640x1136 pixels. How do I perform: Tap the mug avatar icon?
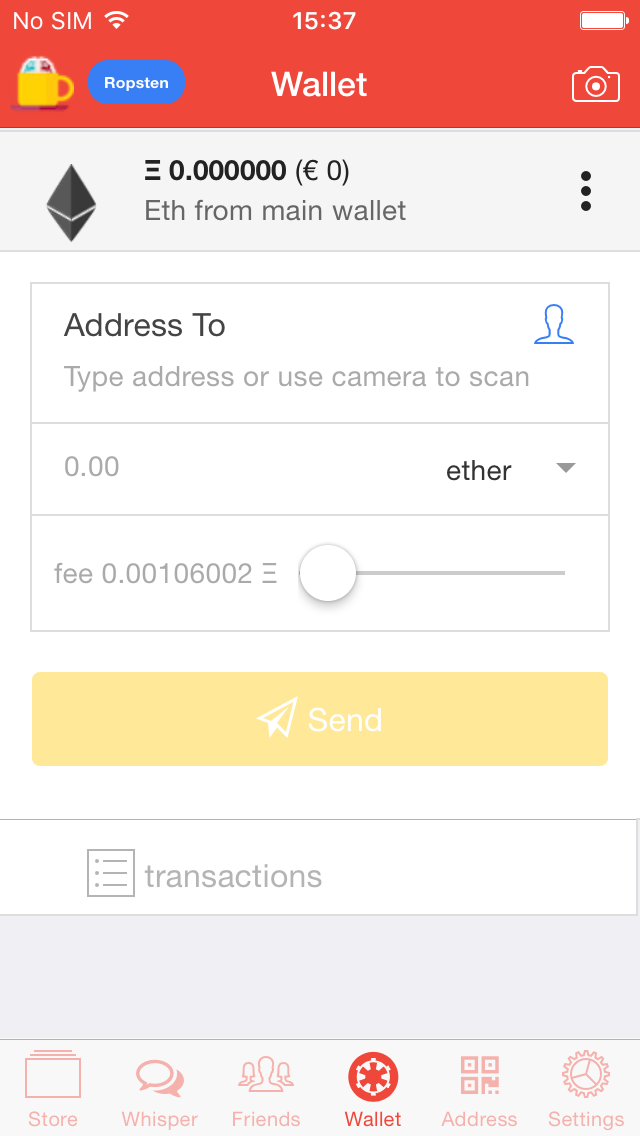click(44, 83)
